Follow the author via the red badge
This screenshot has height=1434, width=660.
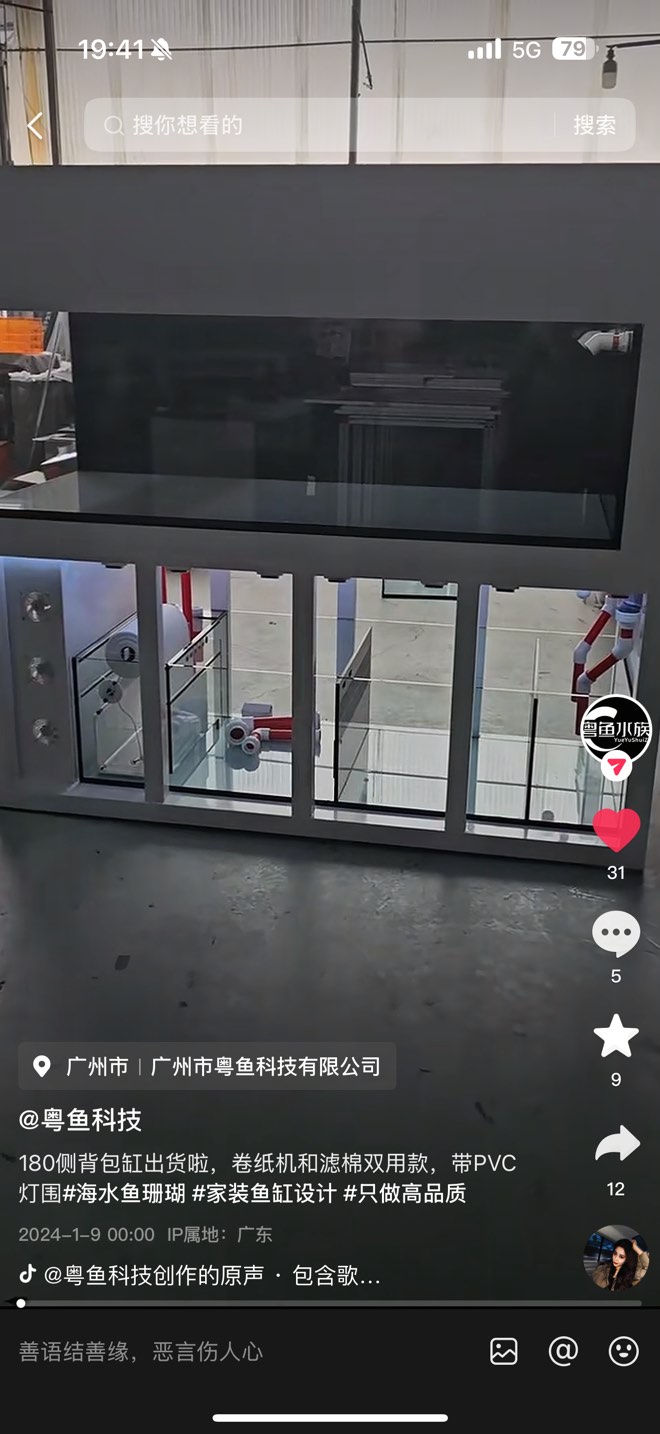pos(616,768)
